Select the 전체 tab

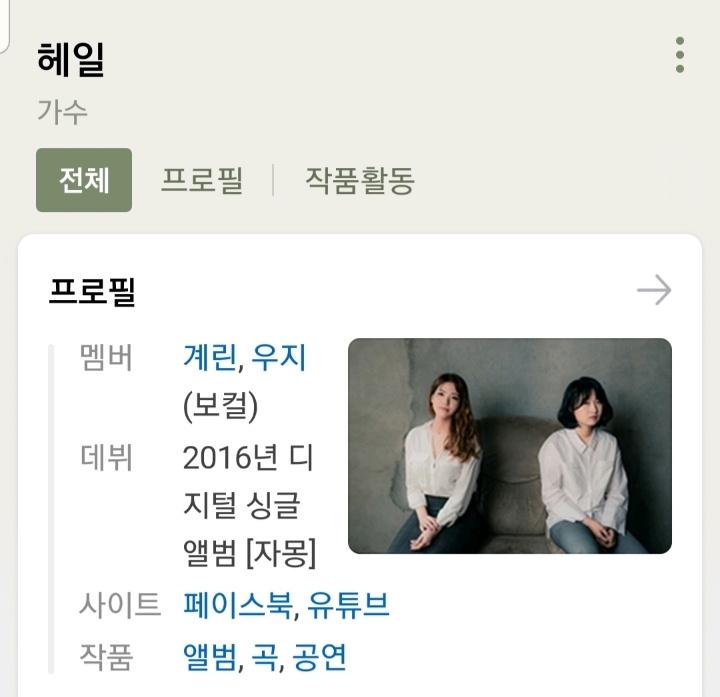pos(84,180)
